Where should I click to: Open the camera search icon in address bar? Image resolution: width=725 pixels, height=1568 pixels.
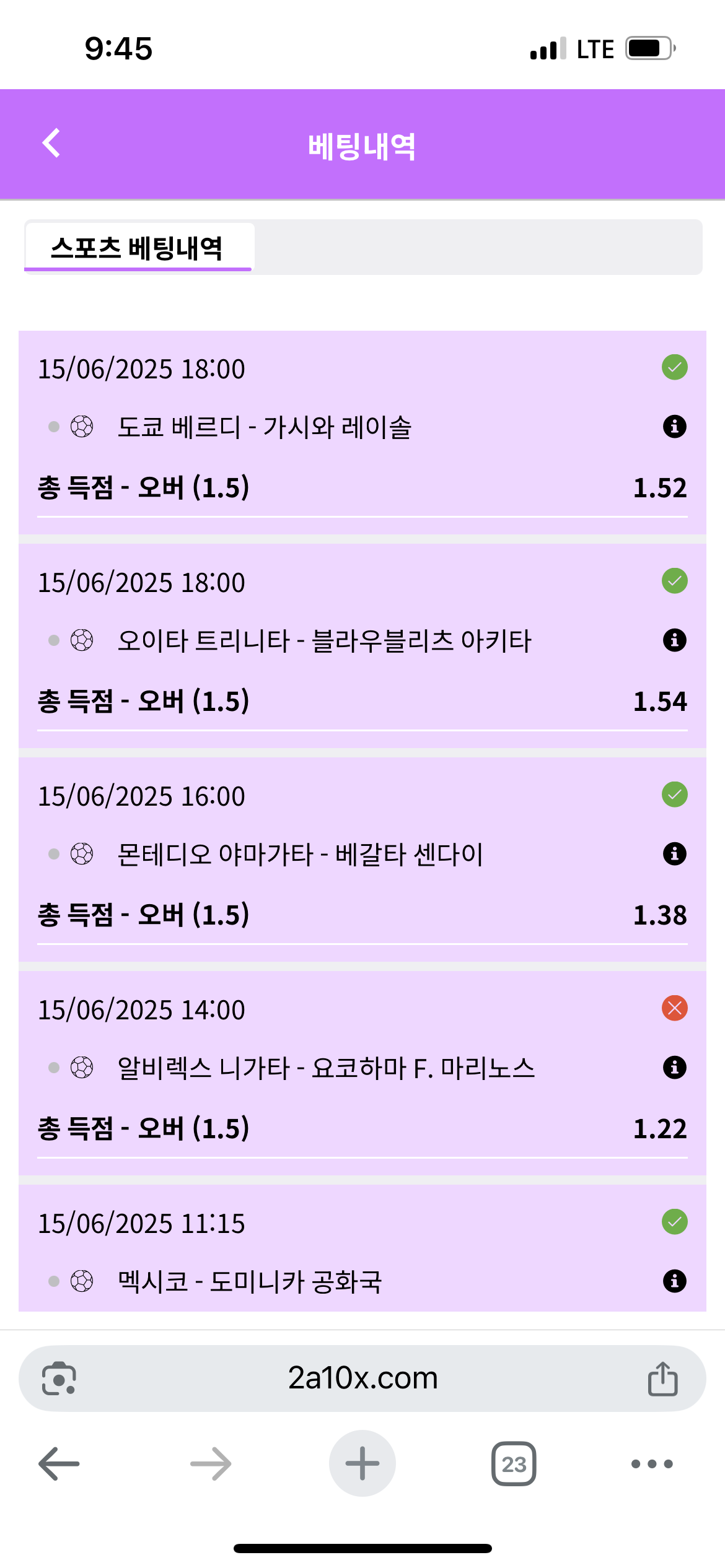(x=59, y=1379)
